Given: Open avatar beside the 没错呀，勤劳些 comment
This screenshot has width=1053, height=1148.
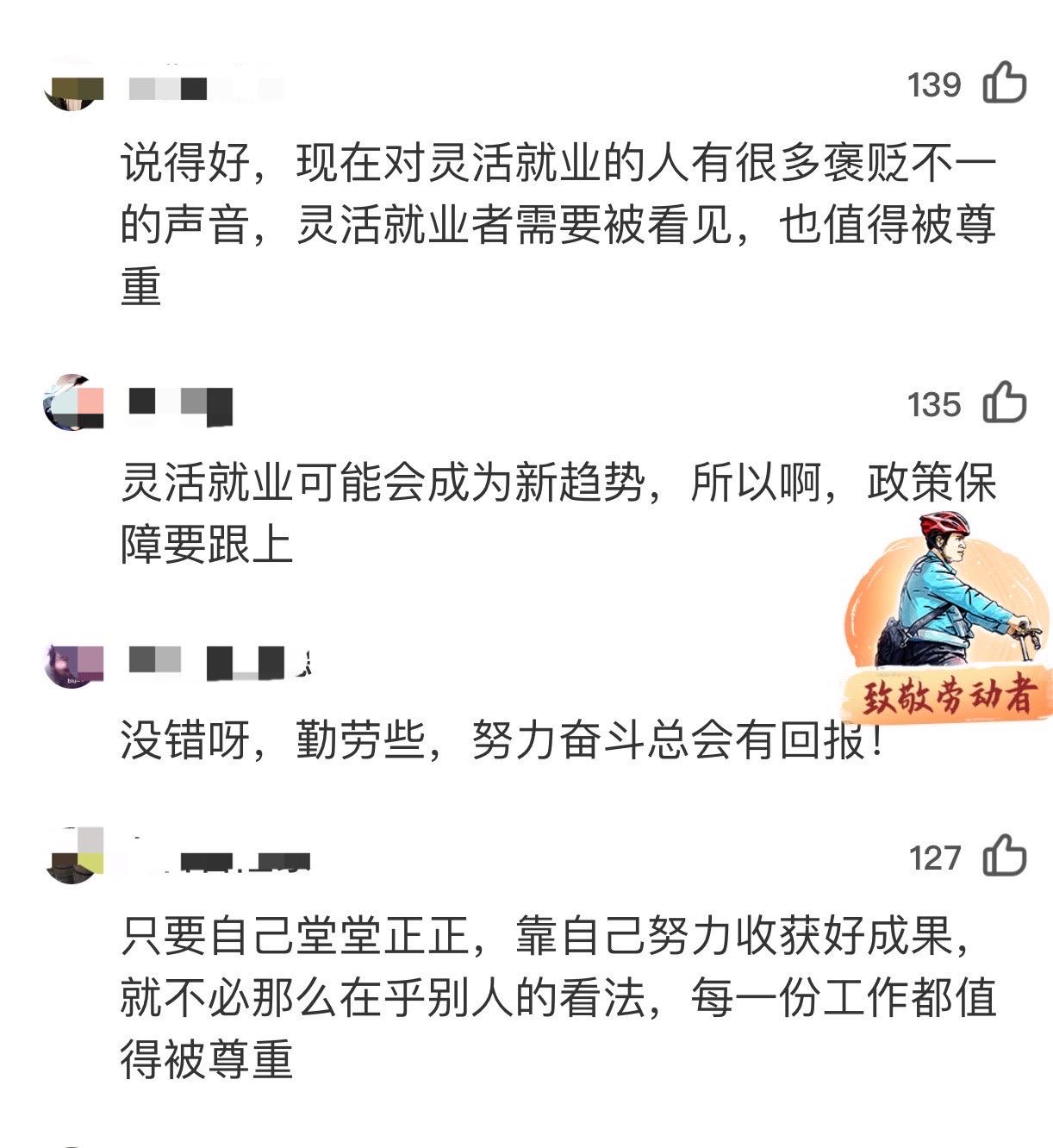Looking at the screenshot, I should (x=73, y=664).
